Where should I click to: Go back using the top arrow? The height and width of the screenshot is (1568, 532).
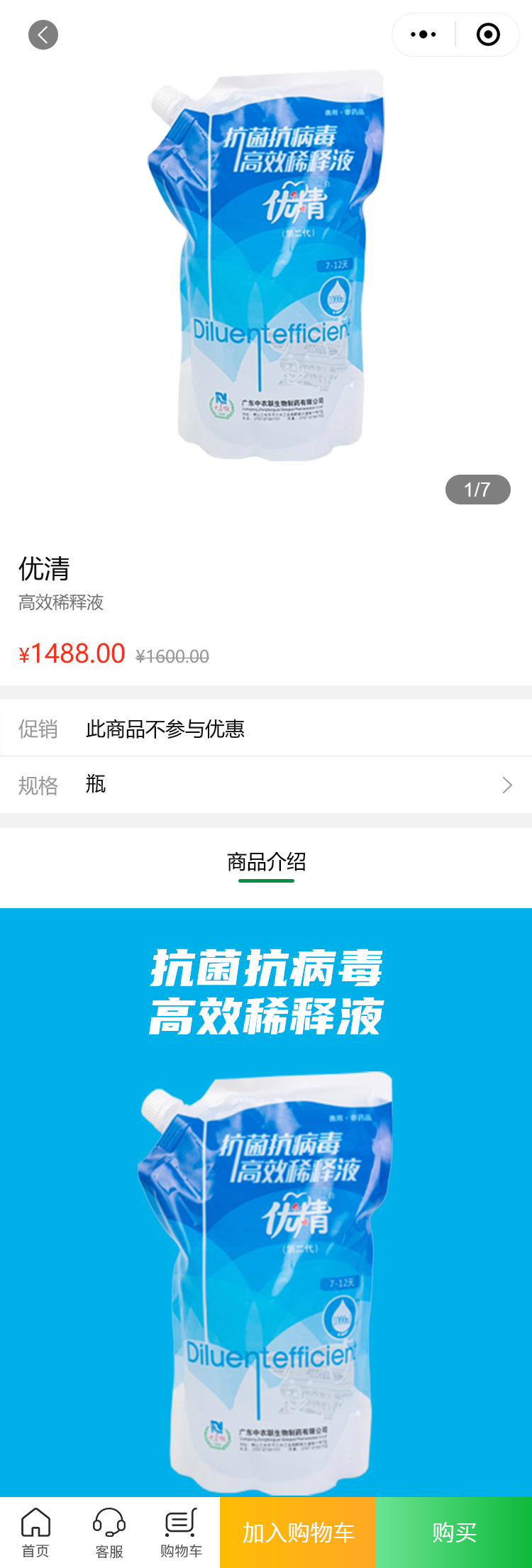pyautogui.click(x=43, y=35)
